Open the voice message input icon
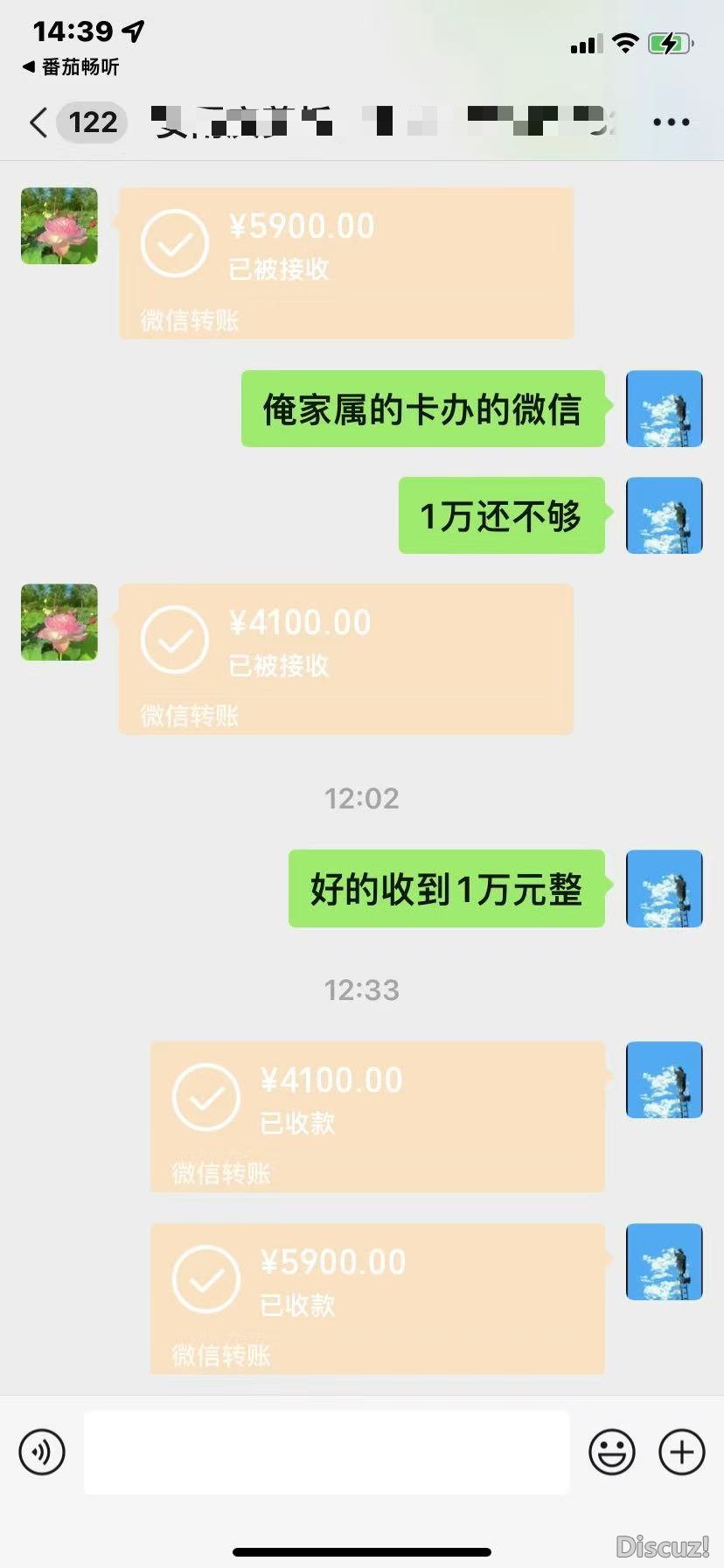724x1568 pixels. coord(41,1451)
